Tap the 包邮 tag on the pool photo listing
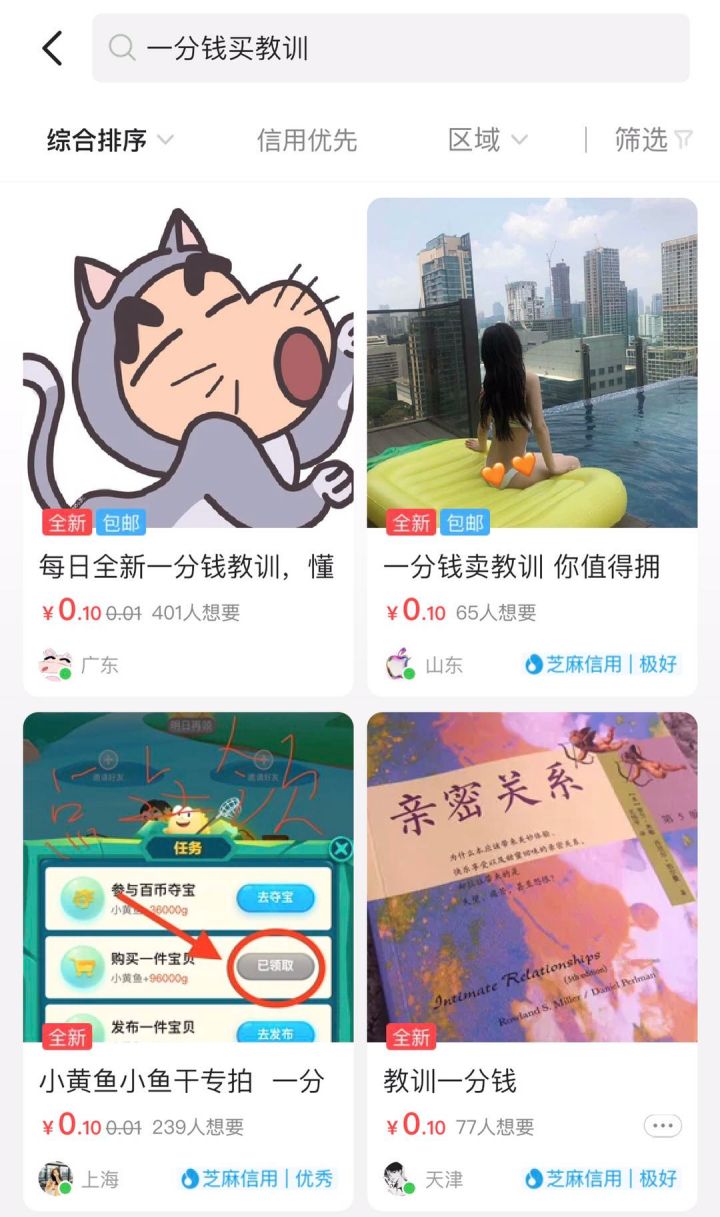Image resolution: width=720 pixels, height=1217 pixels. [467, 521]
